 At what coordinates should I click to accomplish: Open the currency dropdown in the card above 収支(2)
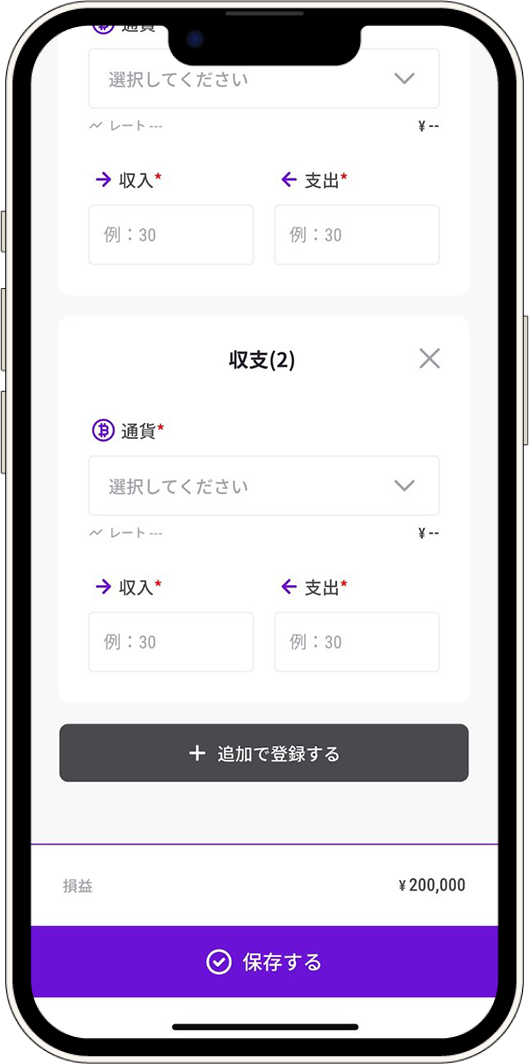[264, 79]
